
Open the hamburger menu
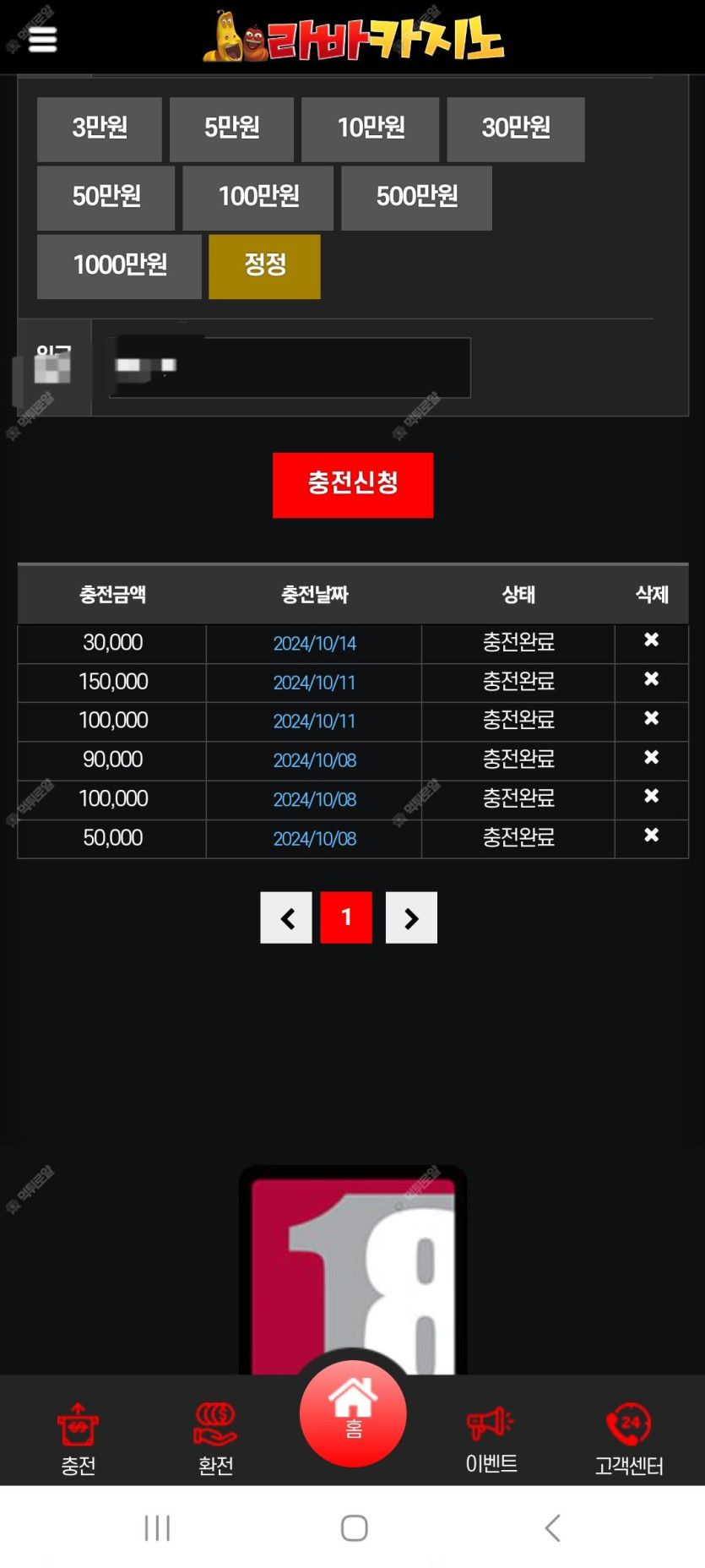point(42,39)
